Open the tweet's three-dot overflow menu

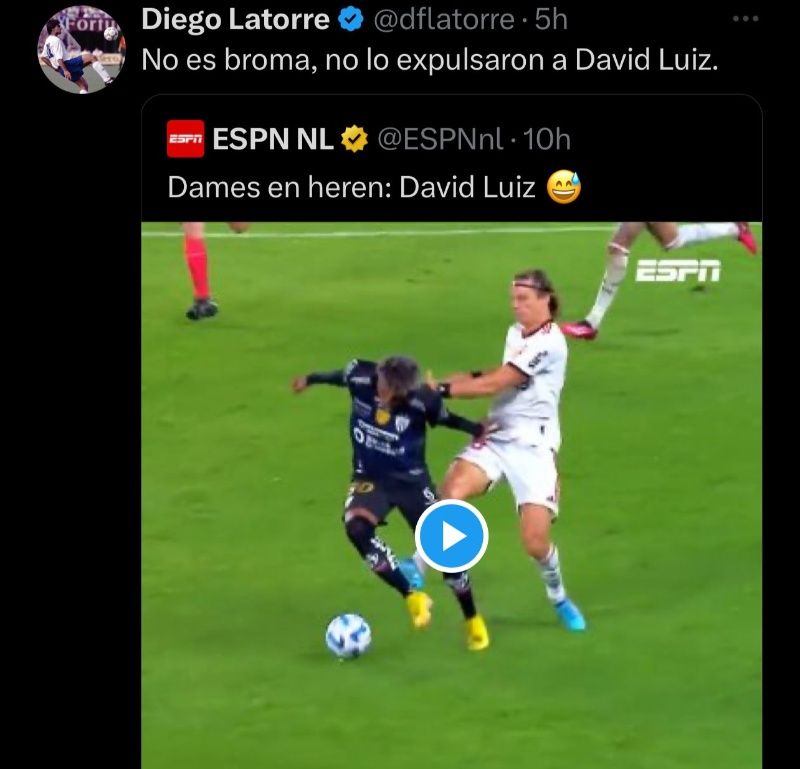click(x=745, y=19)
